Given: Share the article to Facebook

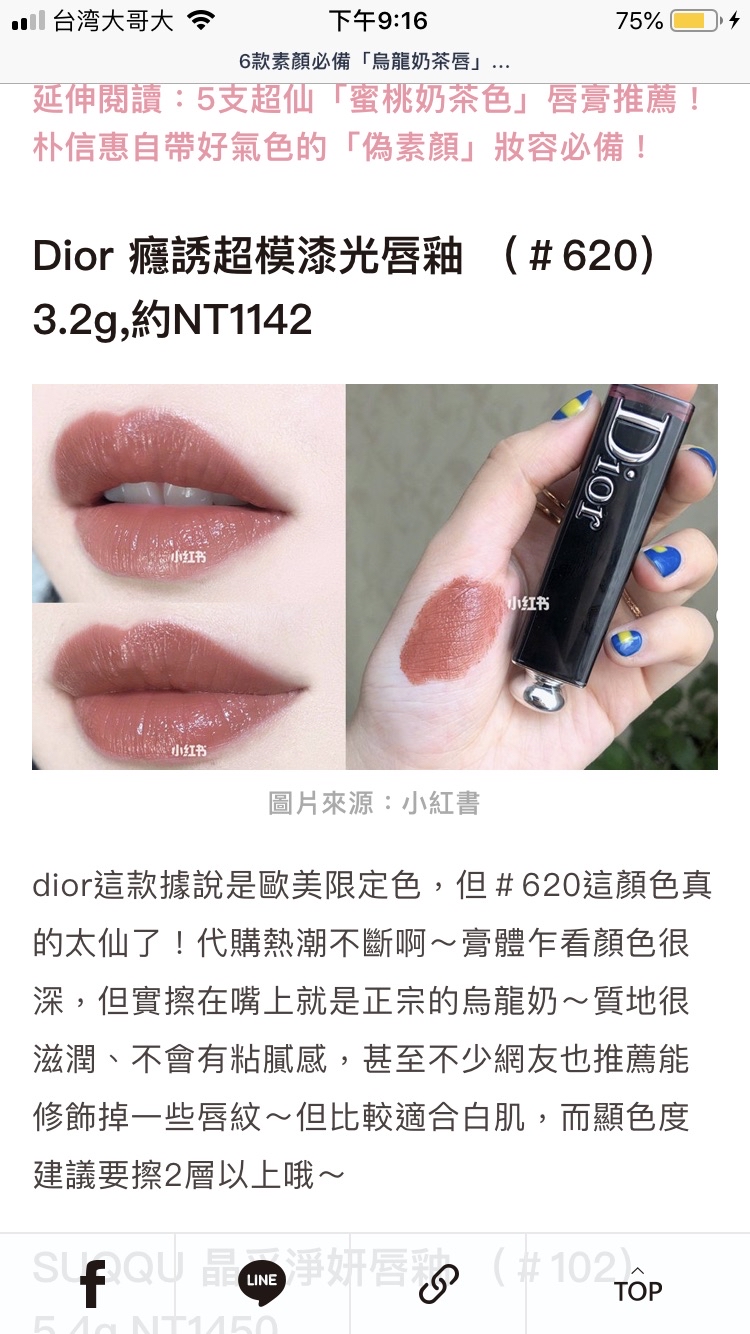Looking at the screenshot, I should [x=92, y=1284].
